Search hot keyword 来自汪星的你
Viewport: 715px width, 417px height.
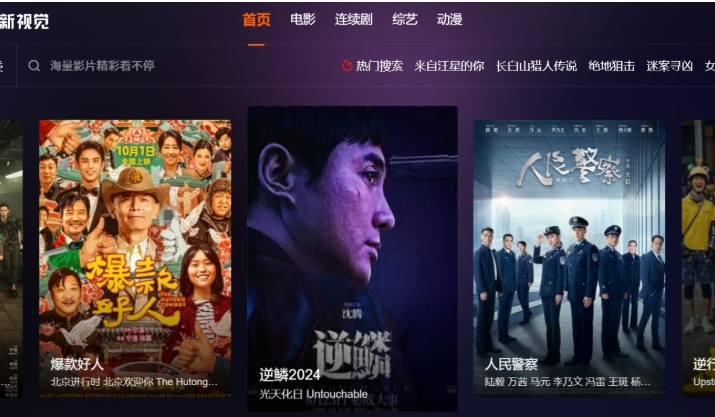(449, 66)
